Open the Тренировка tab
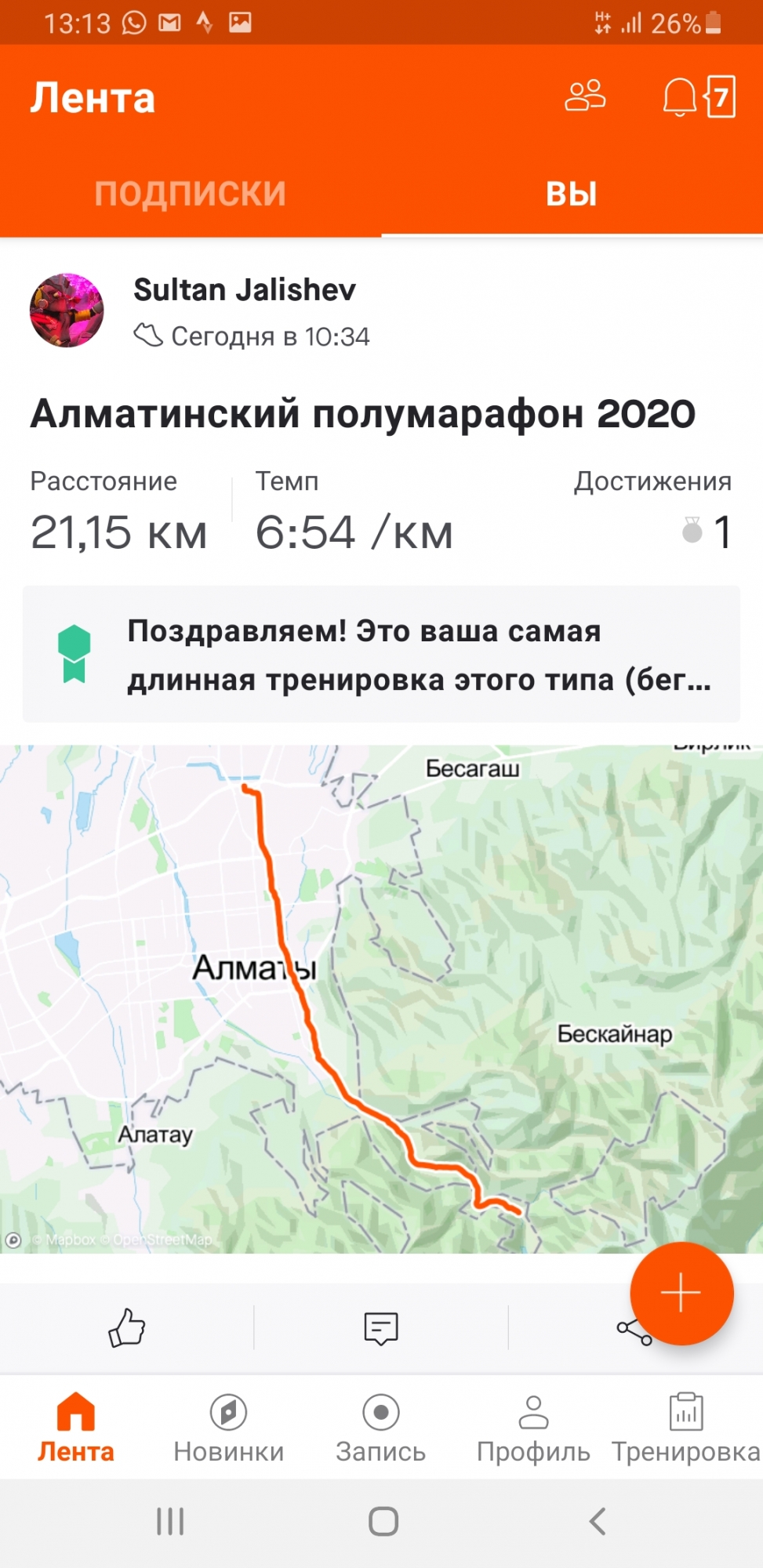The height and width of the screenshot is (1568, 763). (x=686, y=1427)
